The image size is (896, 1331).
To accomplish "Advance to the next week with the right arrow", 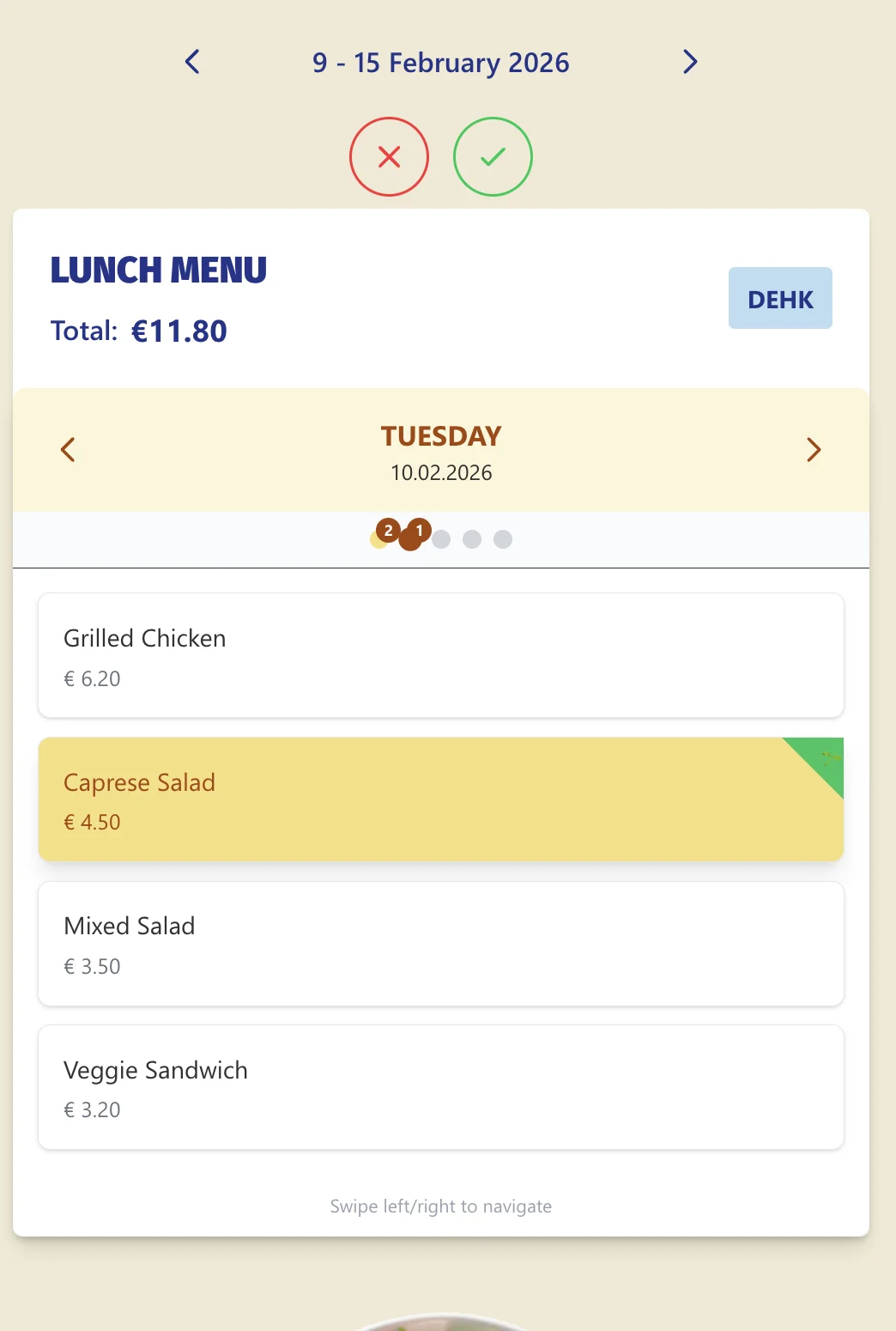I will pyautogui.click(x=689, y=62).
